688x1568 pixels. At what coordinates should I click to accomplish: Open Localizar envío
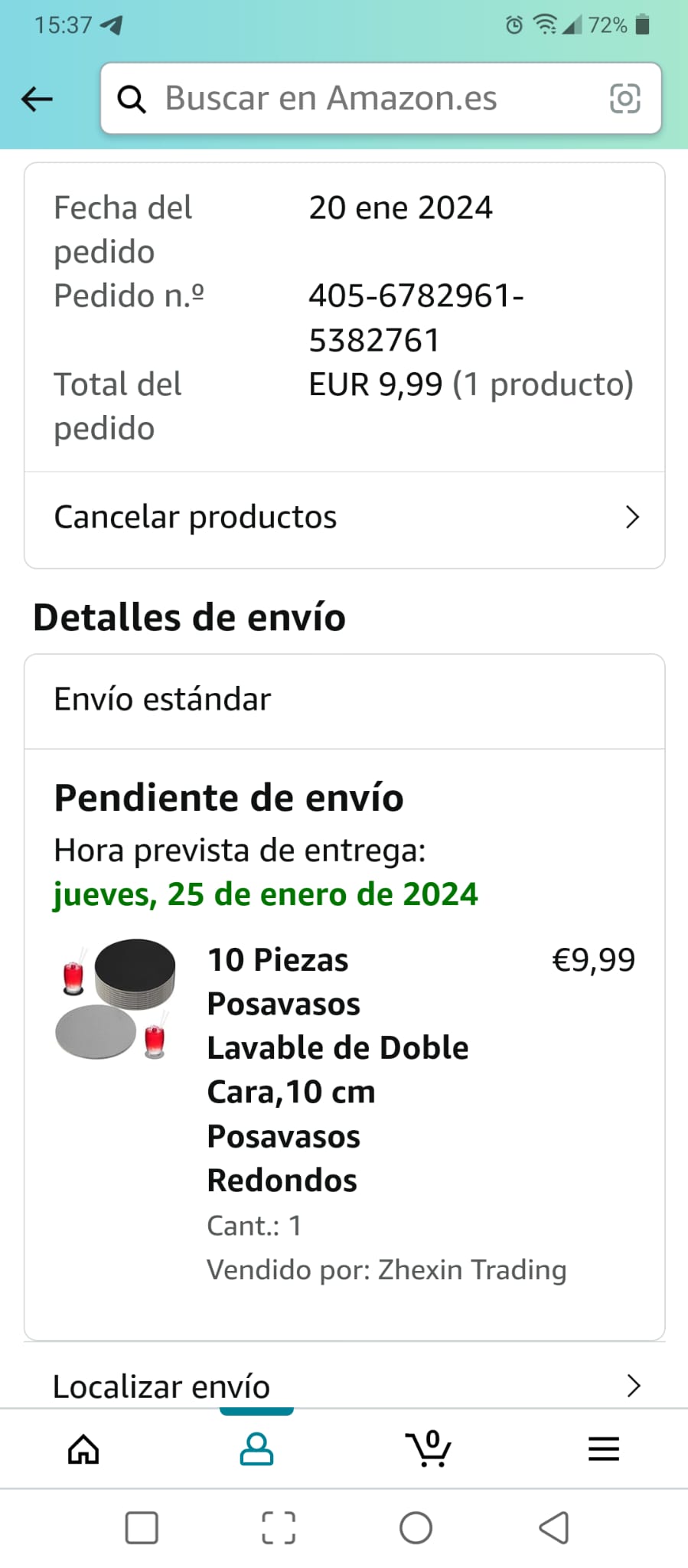click(x=344, y=1386)
